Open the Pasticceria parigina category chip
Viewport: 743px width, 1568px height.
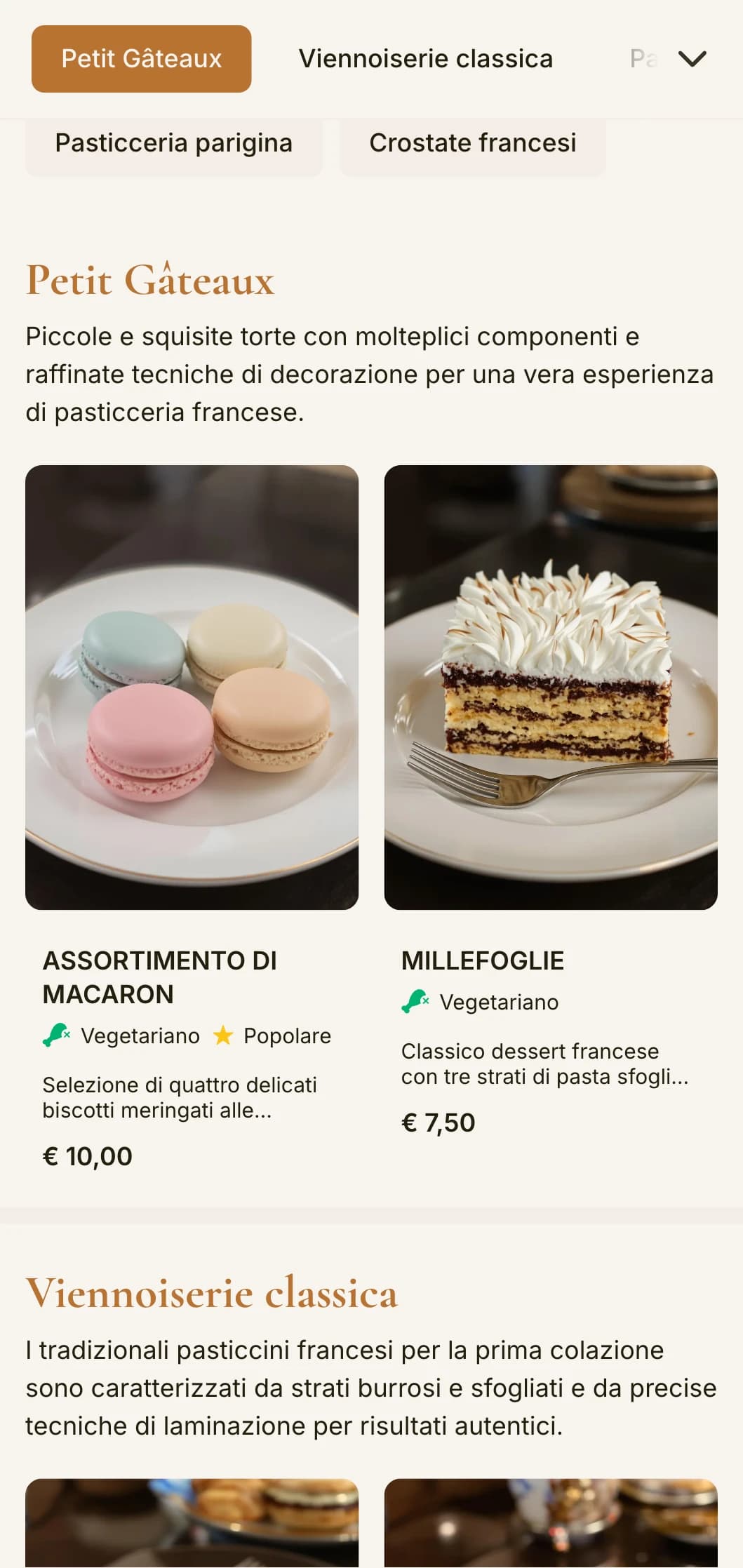tap(174, 143)
